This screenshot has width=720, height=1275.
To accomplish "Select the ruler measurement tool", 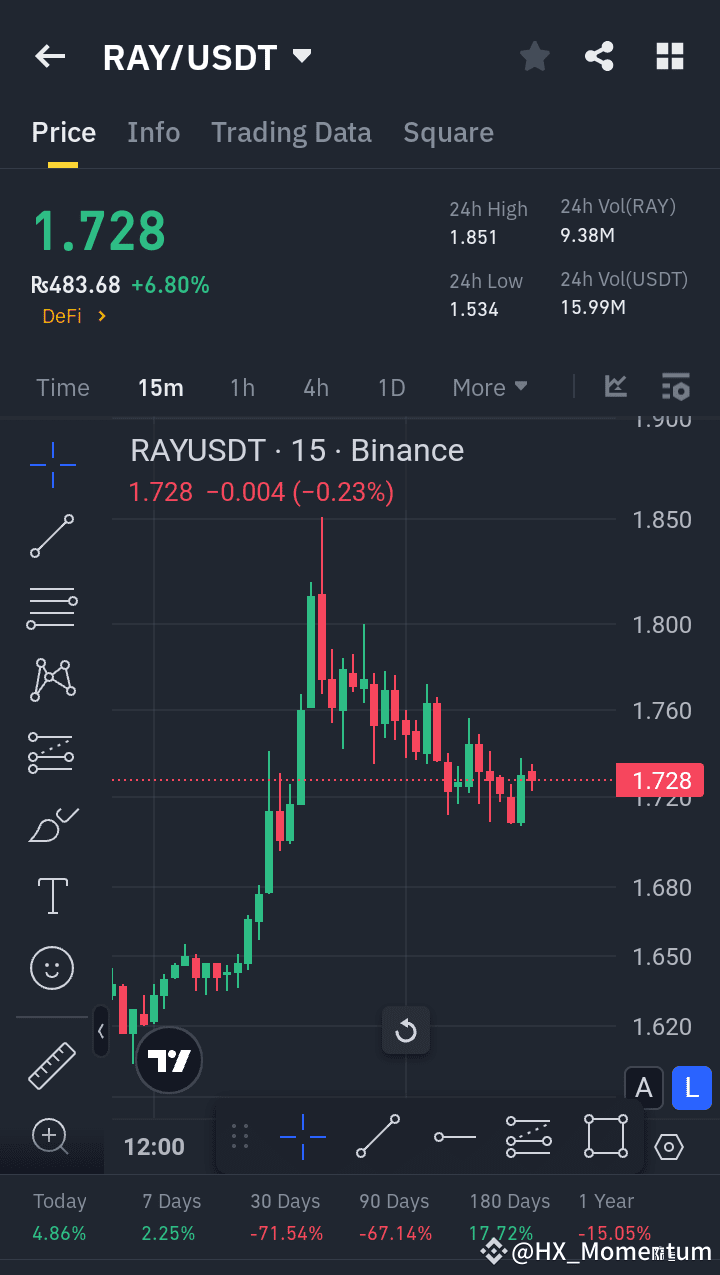I will tap(51, 1064).
